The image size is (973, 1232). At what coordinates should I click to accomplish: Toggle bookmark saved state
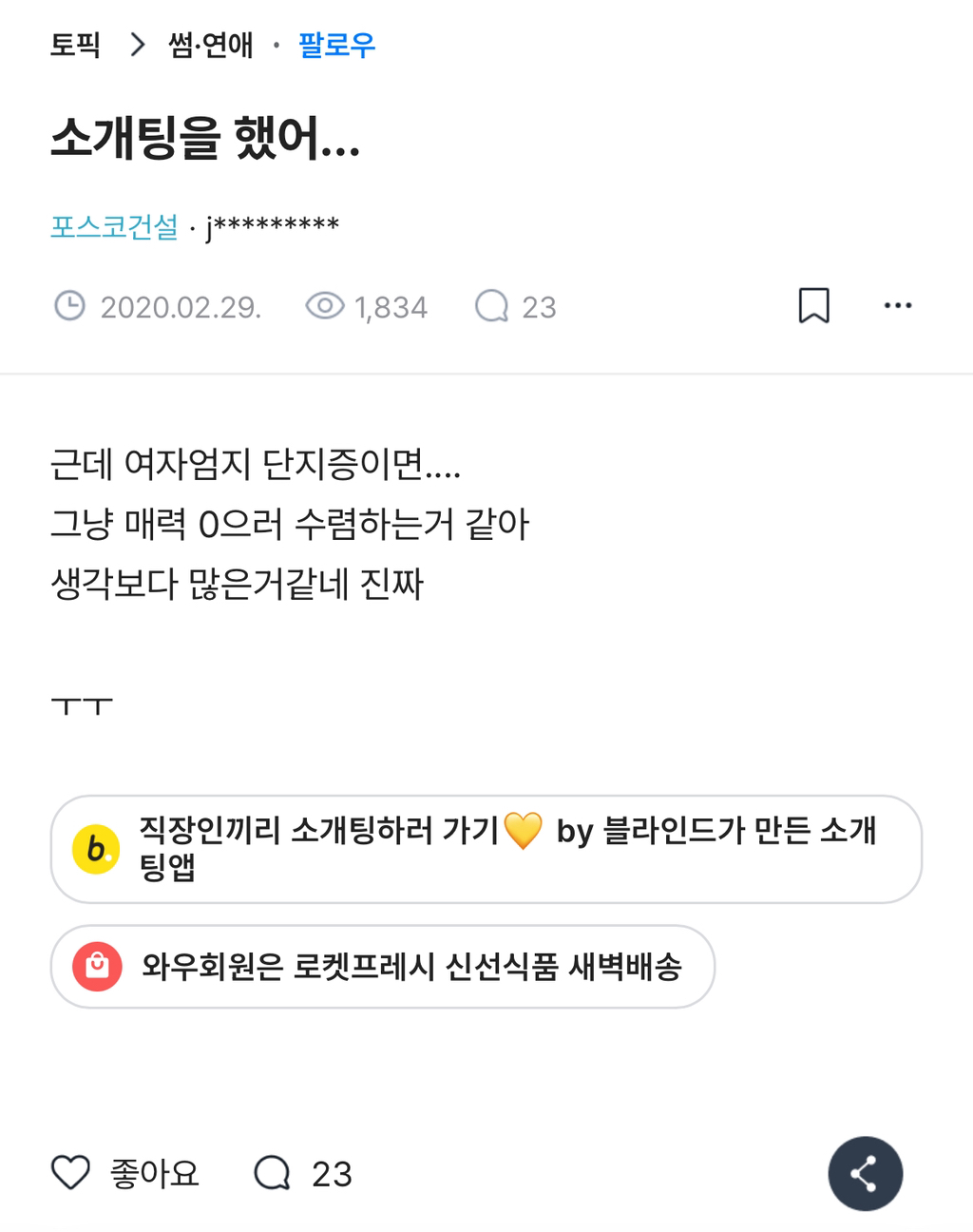(x=815, y=306)
